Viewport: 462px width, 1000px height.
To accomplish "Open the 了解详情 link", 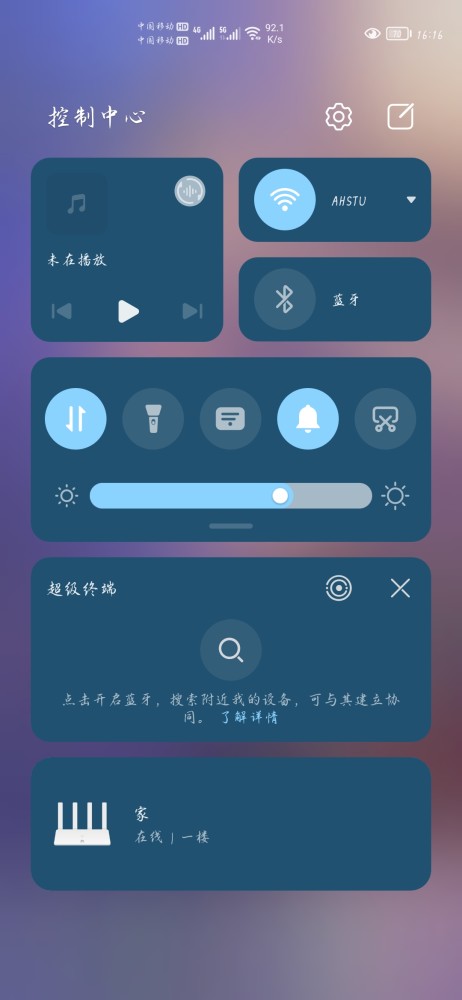I will pyautogui.click(x=250, y=717).
